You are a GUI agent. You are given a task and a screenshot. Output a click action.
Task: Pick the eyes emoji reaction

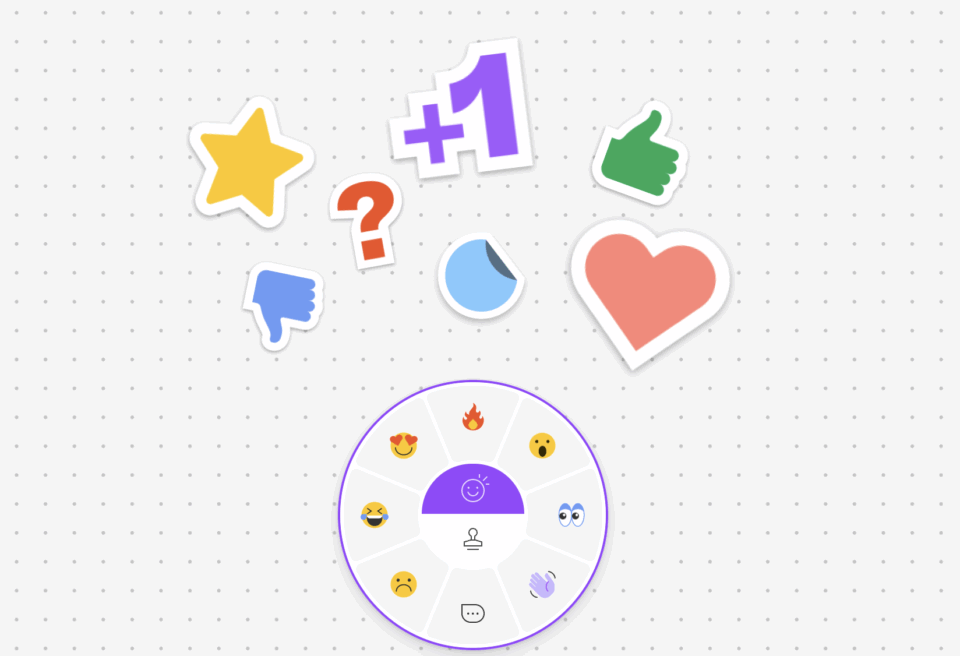(x=570, y=515)
